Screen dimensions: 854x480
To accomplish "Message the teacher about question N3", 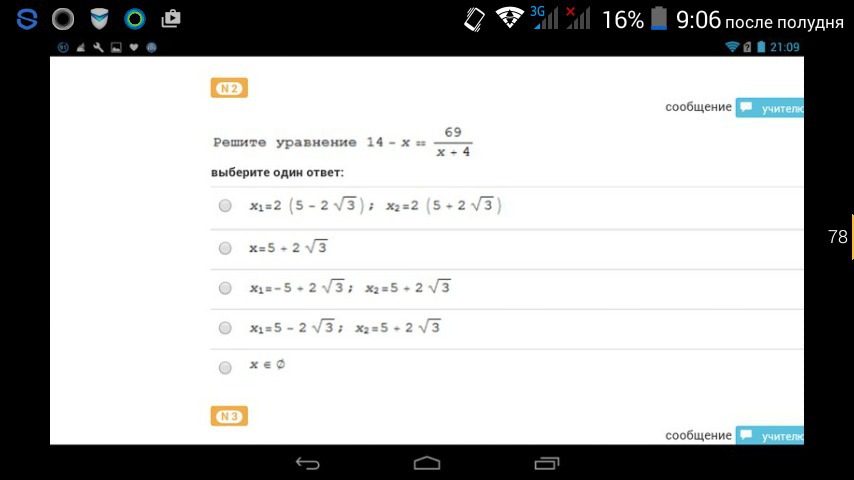I will 769,435.
